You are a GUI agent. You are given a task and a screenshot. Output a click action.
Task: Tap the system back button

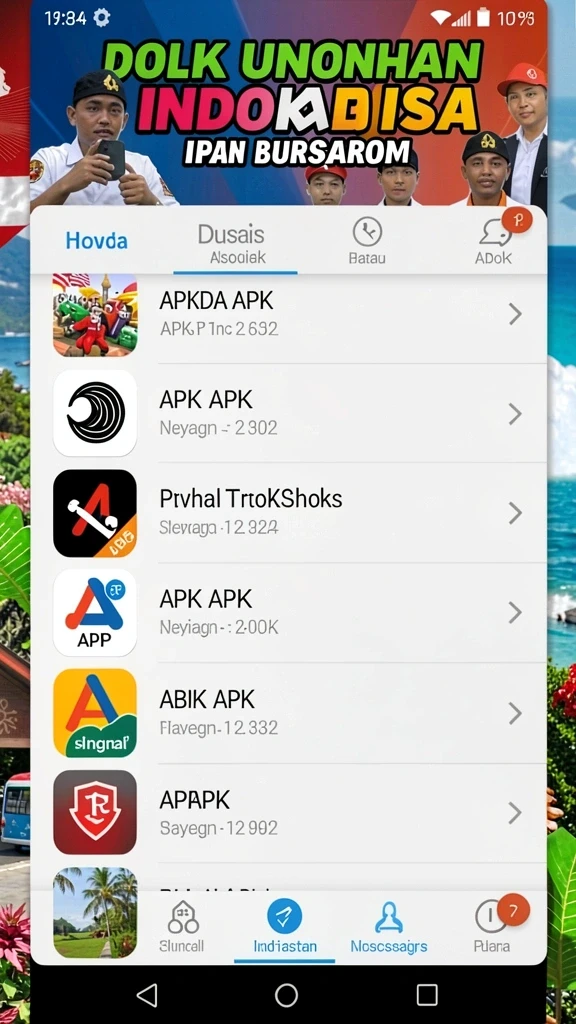[x=148, y=995]
